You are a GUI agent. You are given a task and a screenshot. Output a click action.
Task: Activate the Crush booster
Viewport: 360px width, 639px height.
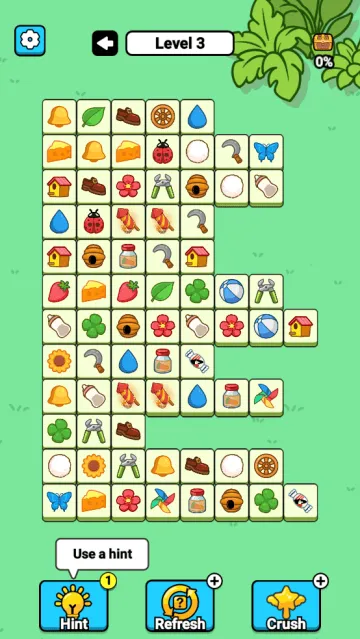pyautogui.click(x=286, y=606)
